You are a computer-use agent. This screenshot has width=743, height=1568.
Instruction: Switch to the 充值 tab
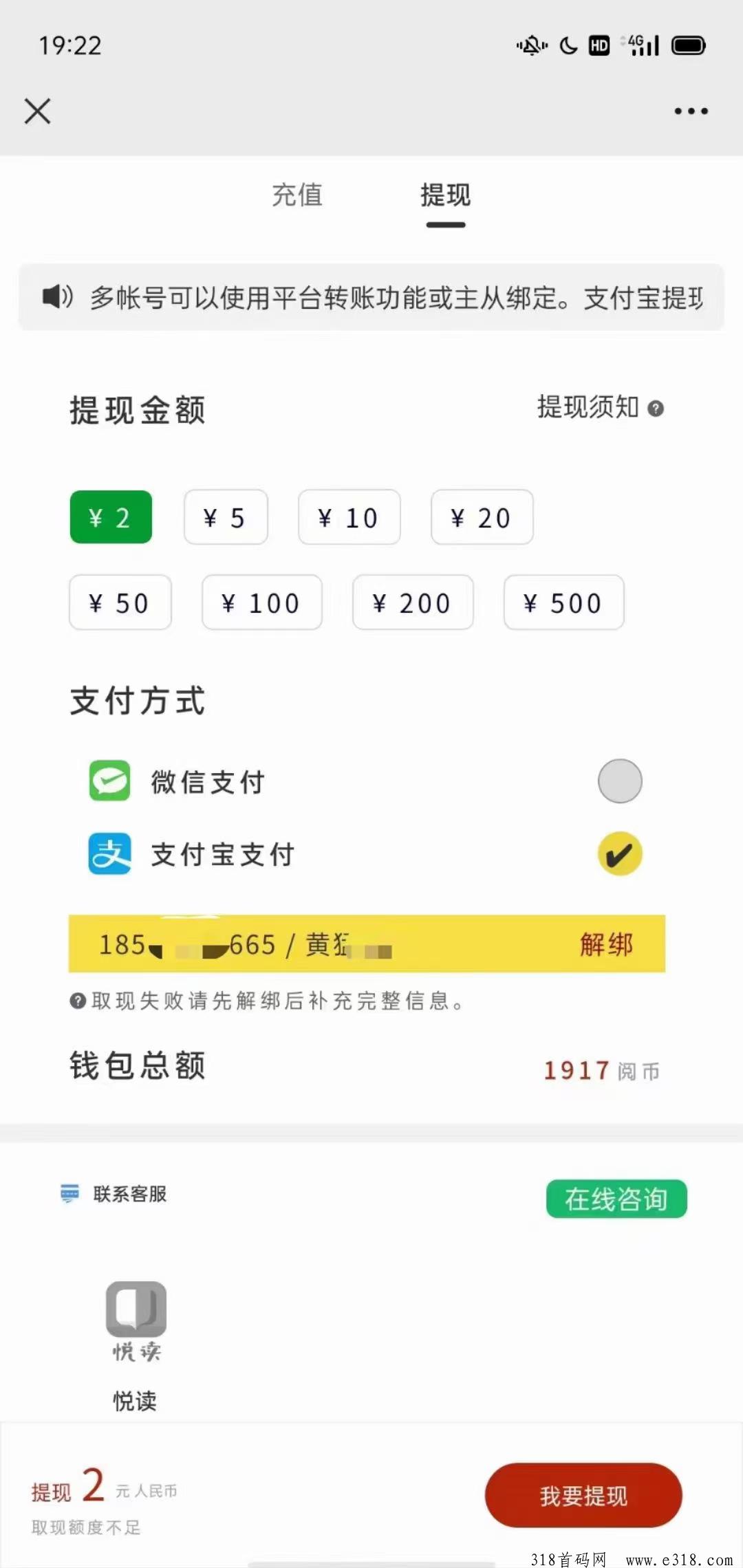pos(297,195)
